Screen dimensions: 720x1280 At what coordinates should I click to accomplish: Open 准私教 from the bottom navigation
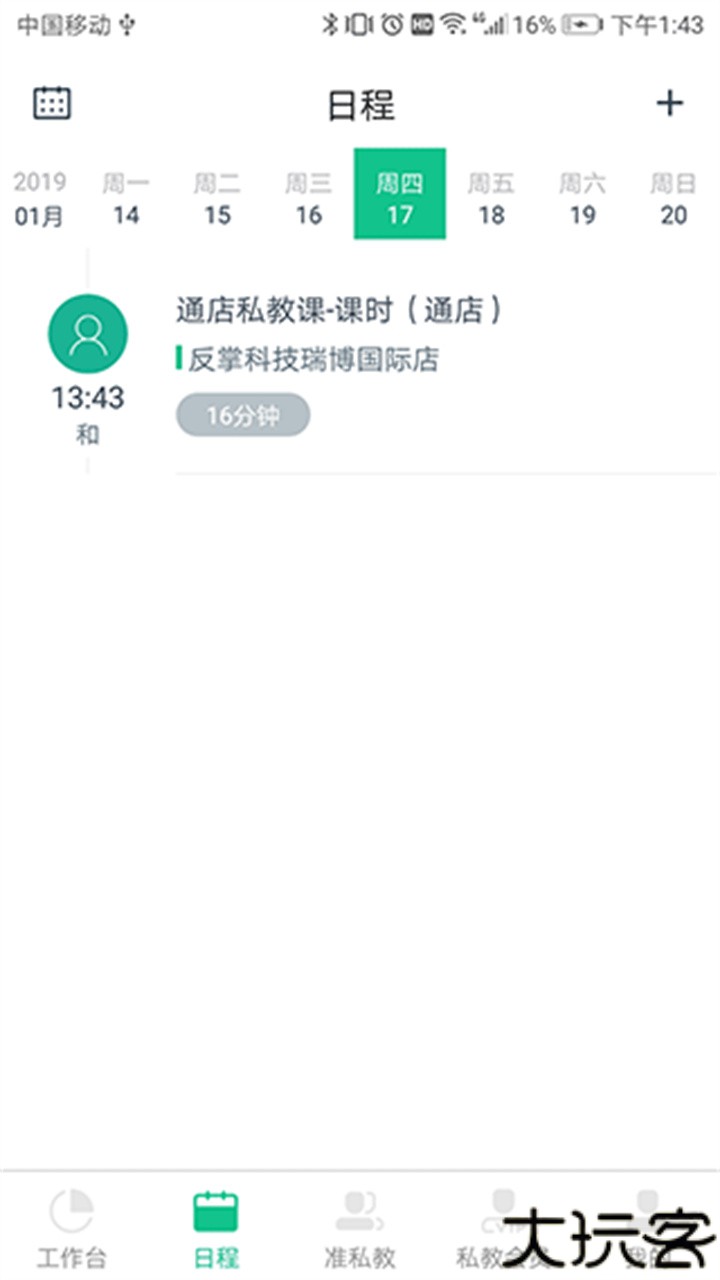[x=360, y=1212]
